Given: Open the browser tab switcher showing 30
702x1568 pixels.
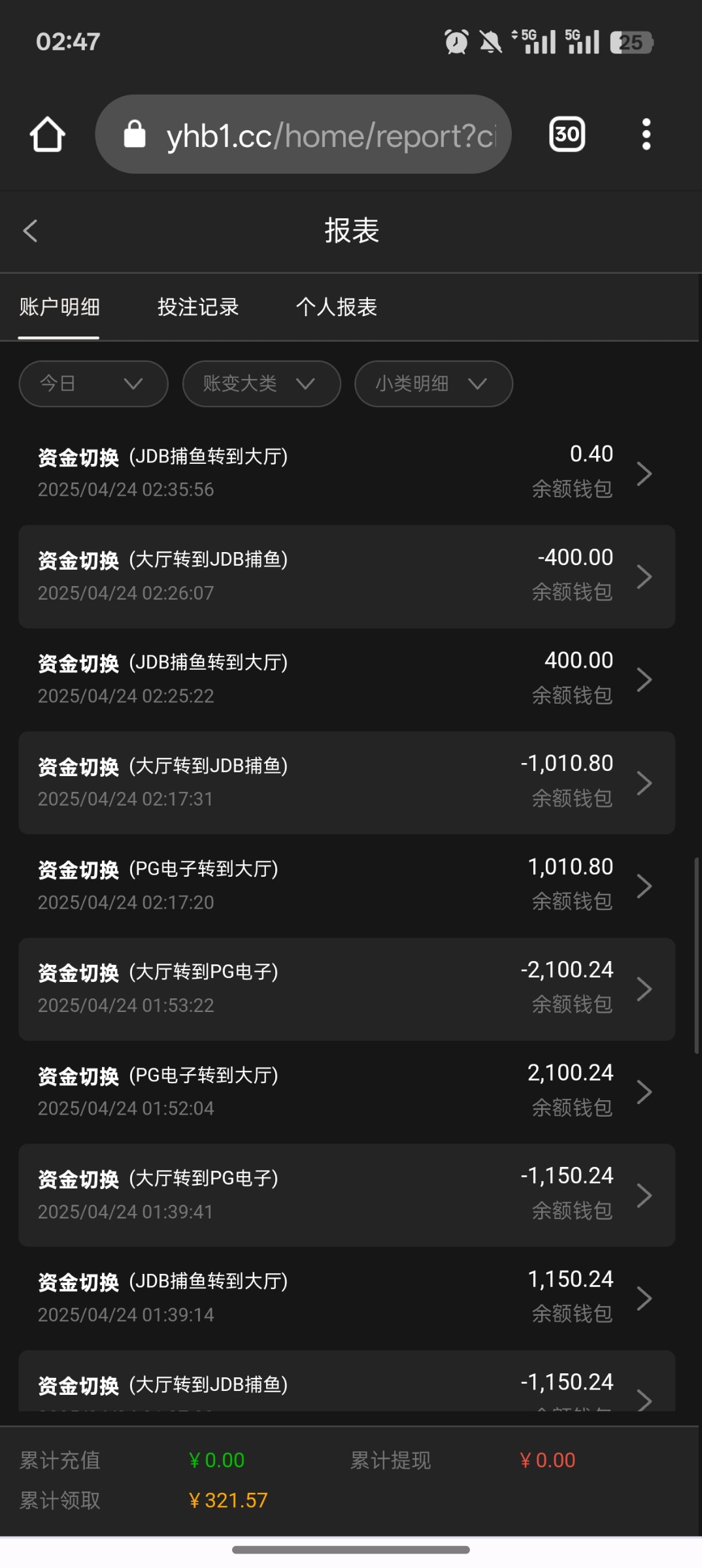Looking at the screenshot, I should coord(567,135).
